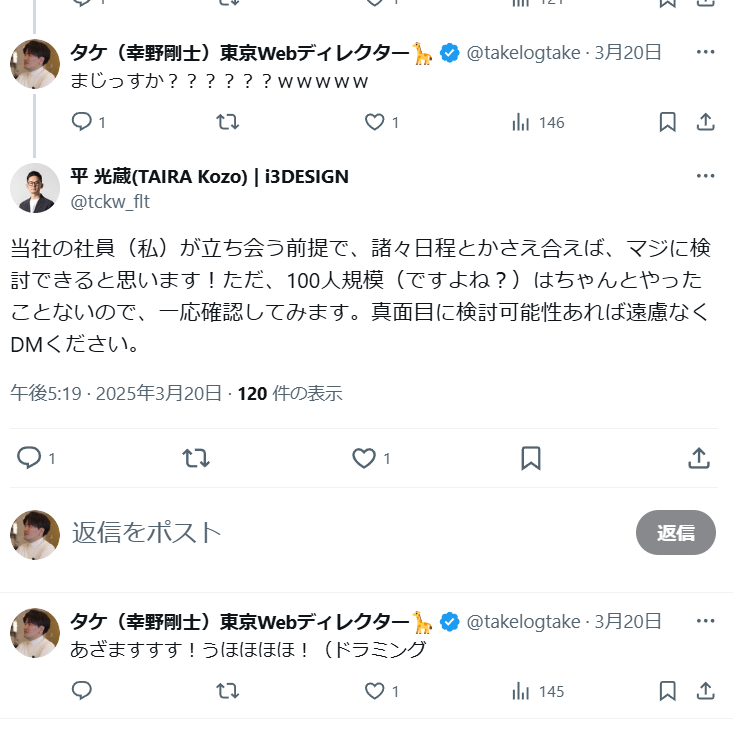
Task: Bookmark the まじっすか tweet
Action: (668, 122)
